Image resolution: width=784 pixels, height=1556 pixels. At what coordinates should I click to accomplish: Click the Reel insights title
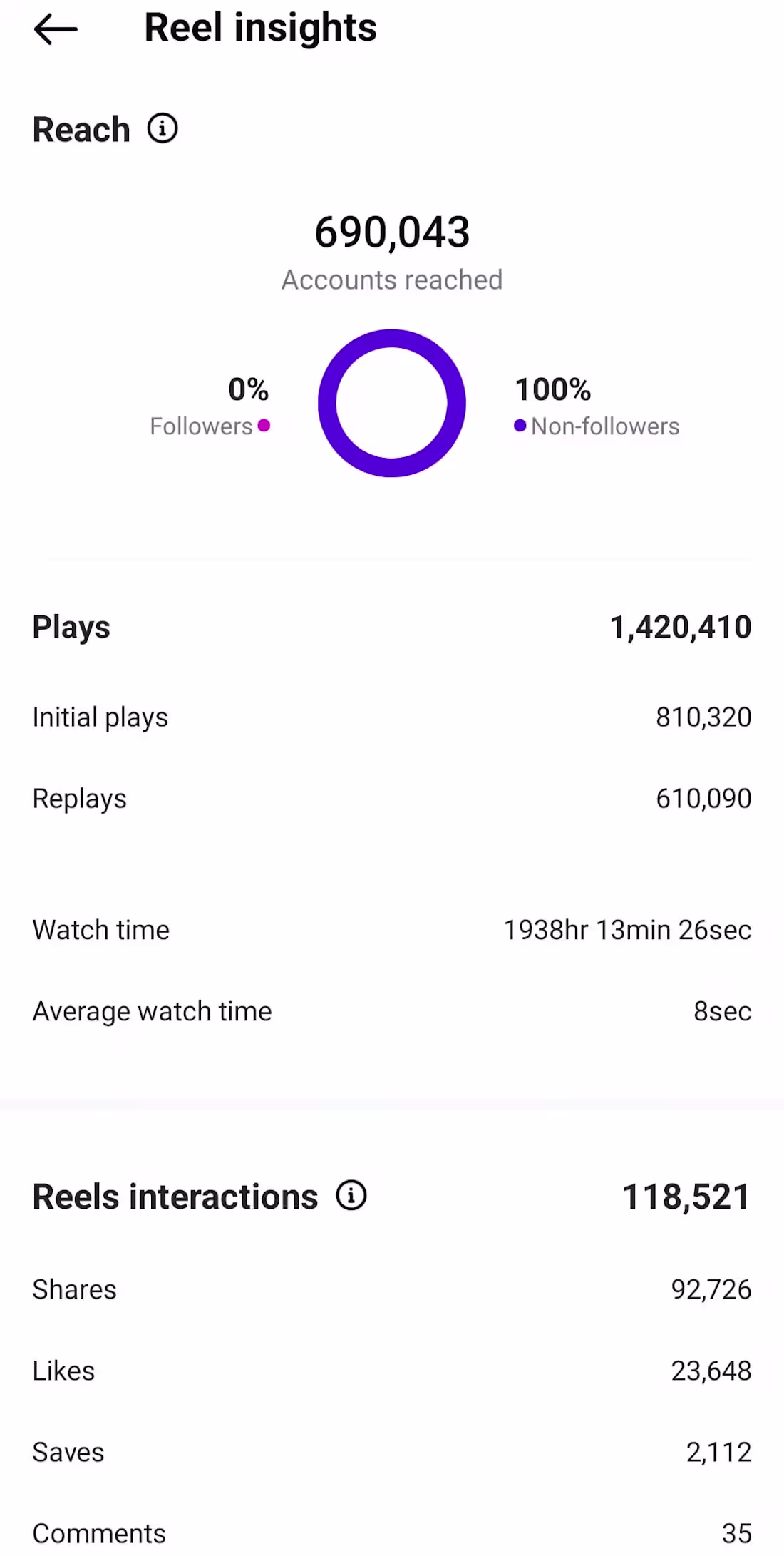pyautogui.click(x=260, y=27)
